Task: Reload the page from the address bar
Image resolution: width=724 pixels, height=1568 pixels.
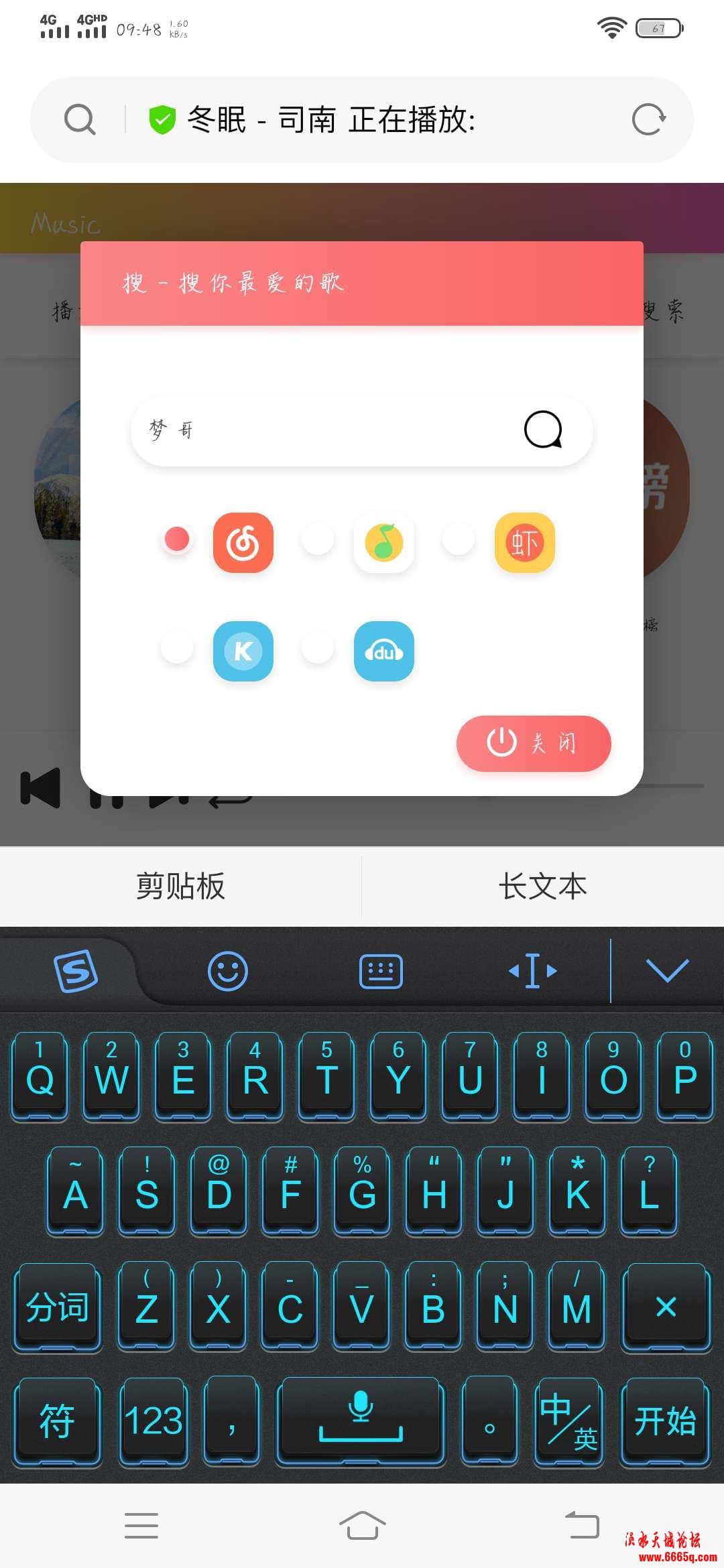Action: tap(648, 120)
